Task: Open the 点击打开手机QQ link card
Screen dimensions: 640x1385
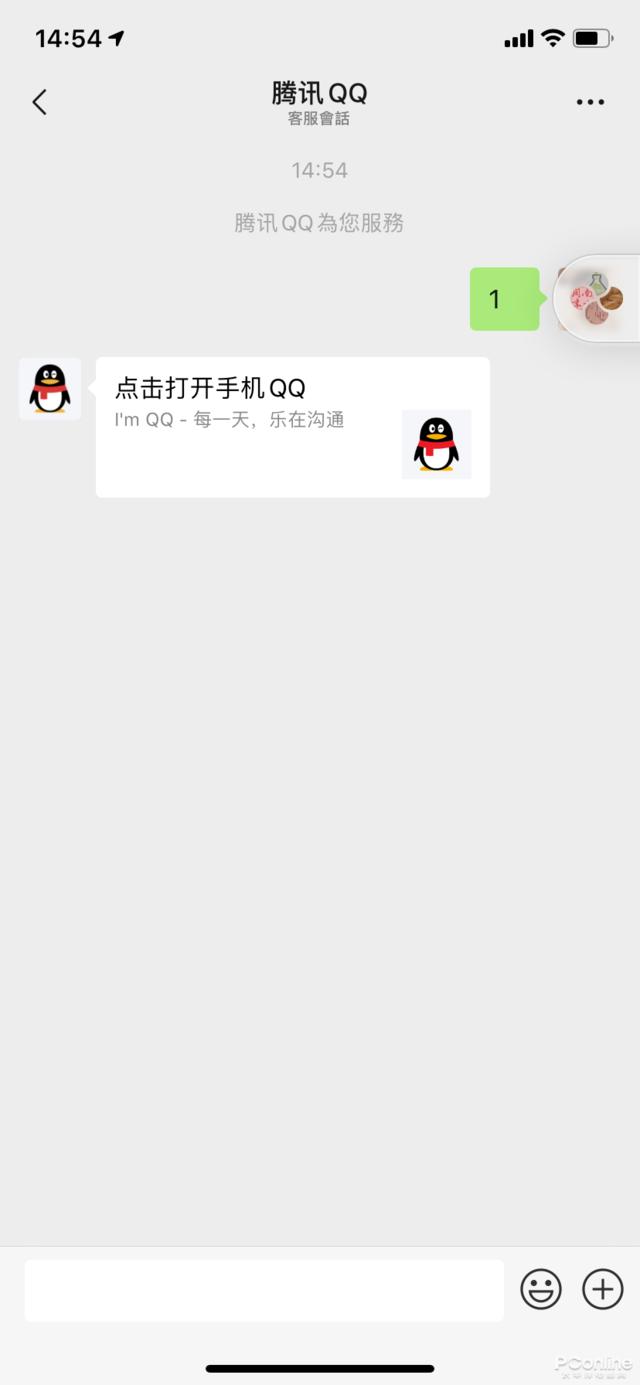Action: click(292, 427)
